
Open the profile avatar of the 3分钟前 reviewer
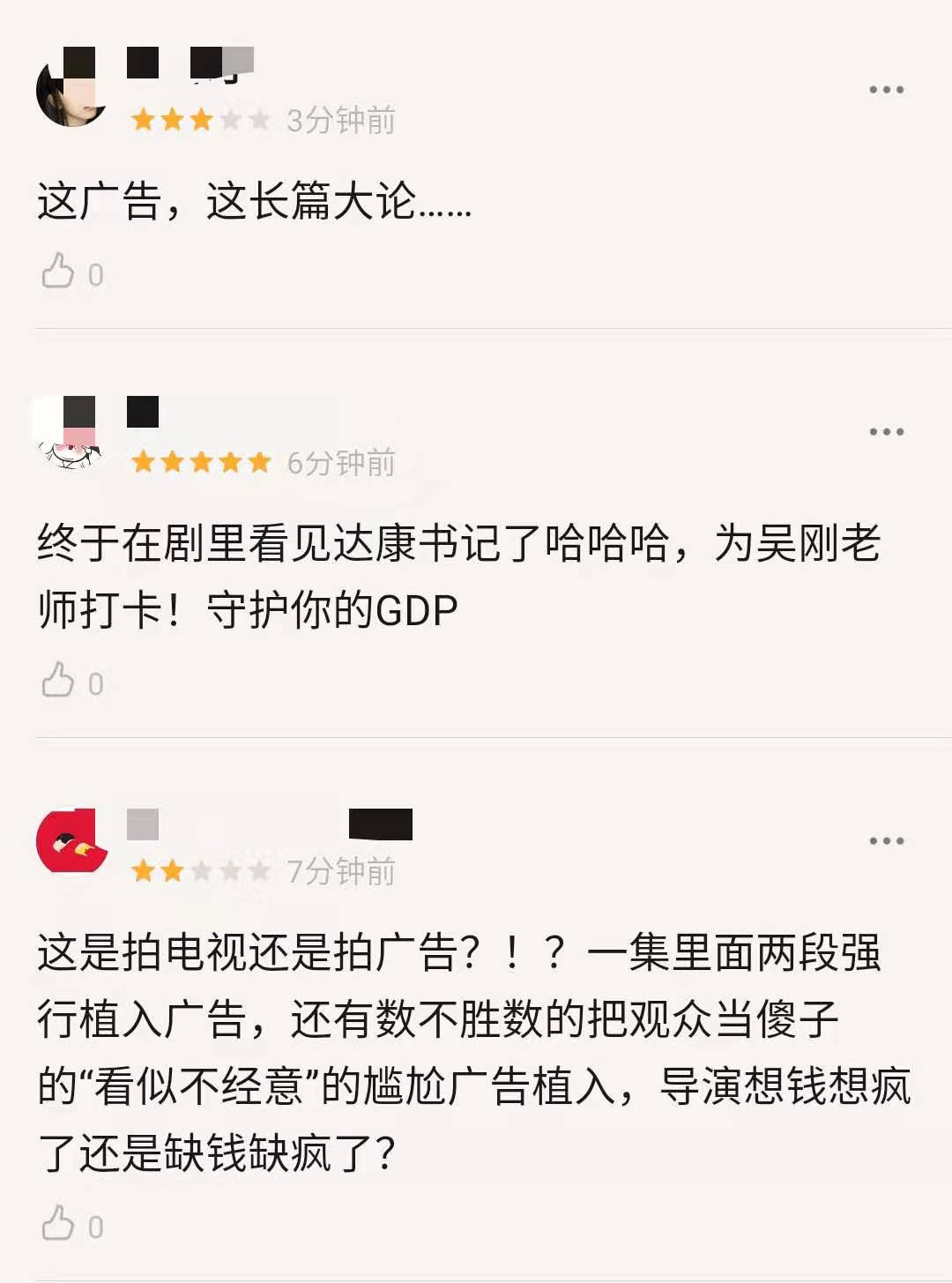(x=71, y=90)
